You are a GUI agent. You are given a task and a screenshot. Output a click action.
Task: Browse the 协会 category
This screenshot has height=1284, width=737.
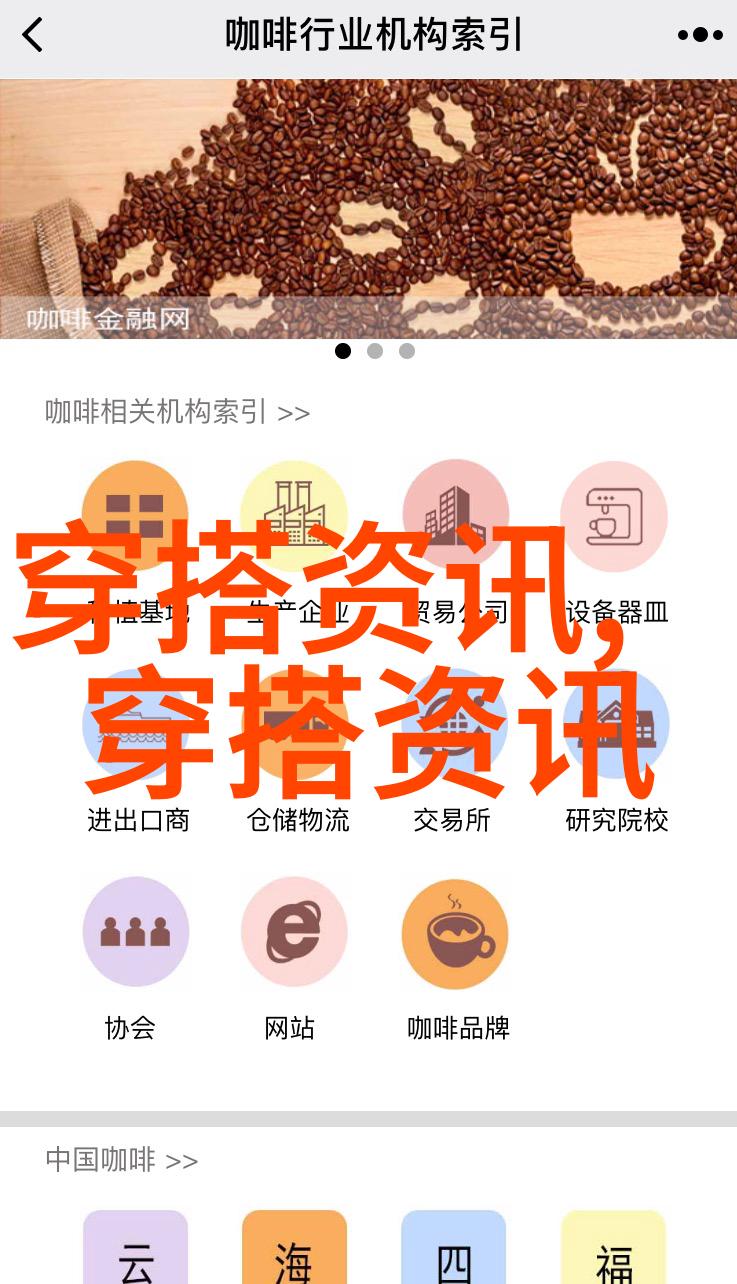(135, 931)
